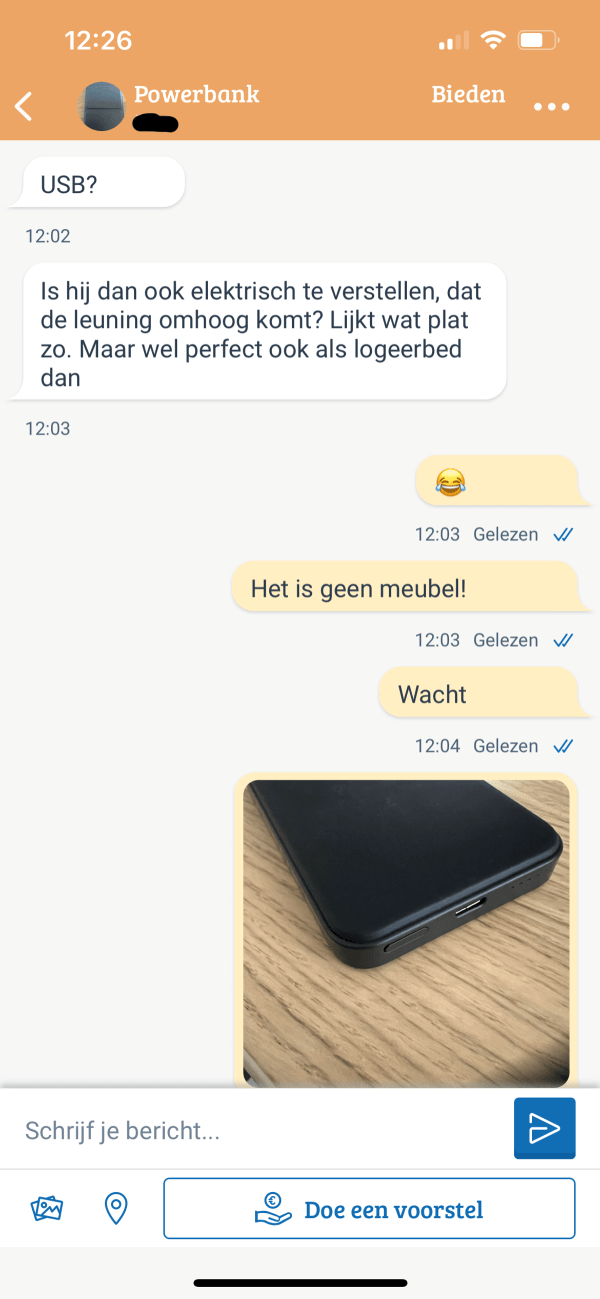
Task: Share a location with the pin icon
Action: point(116,1209)
